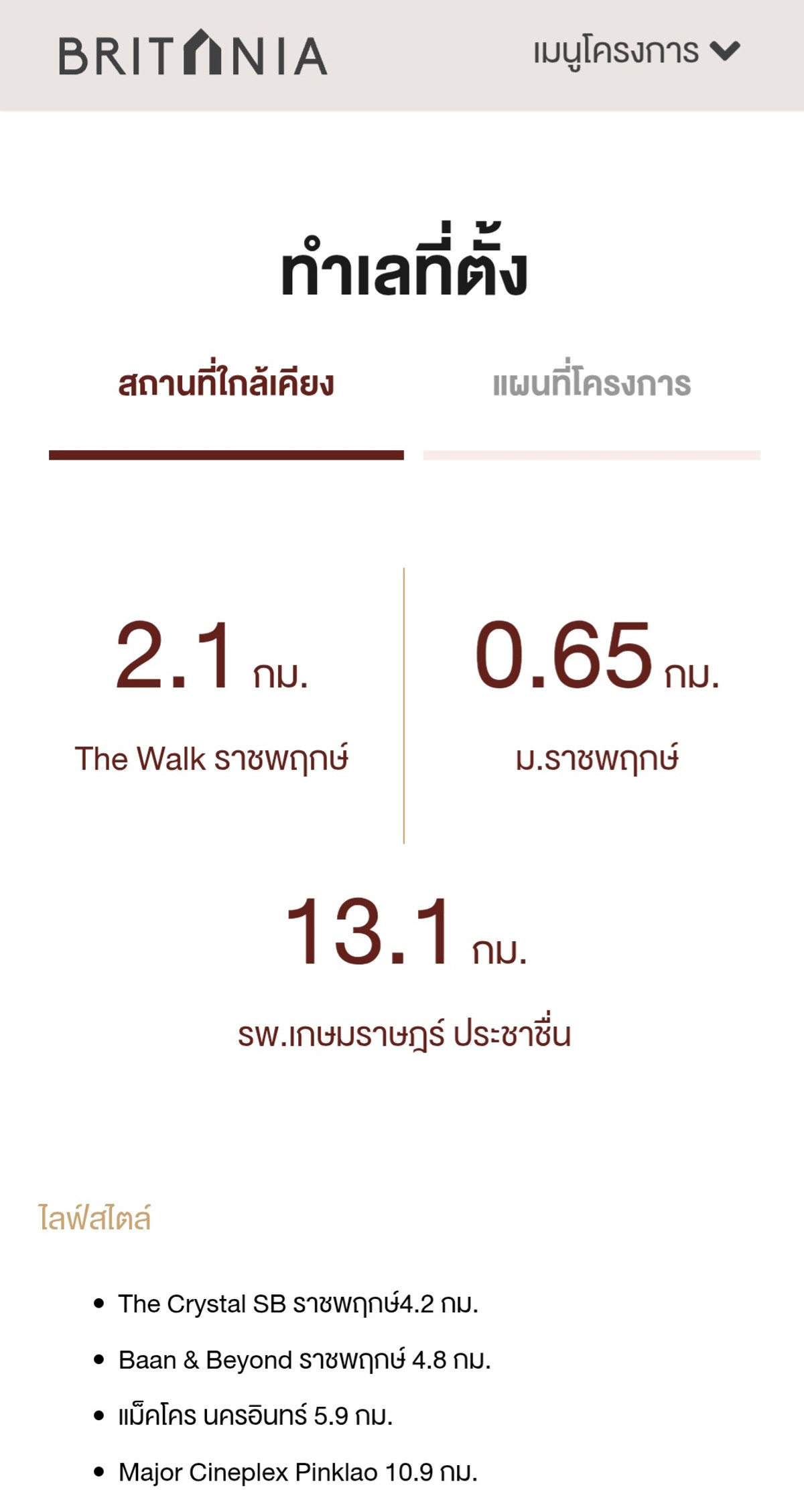This screenshot has width=804, height=1512.
Task: Switch to the แผนที่โครงการ tab
Action: pyautogui.click(x=592, y=385)
